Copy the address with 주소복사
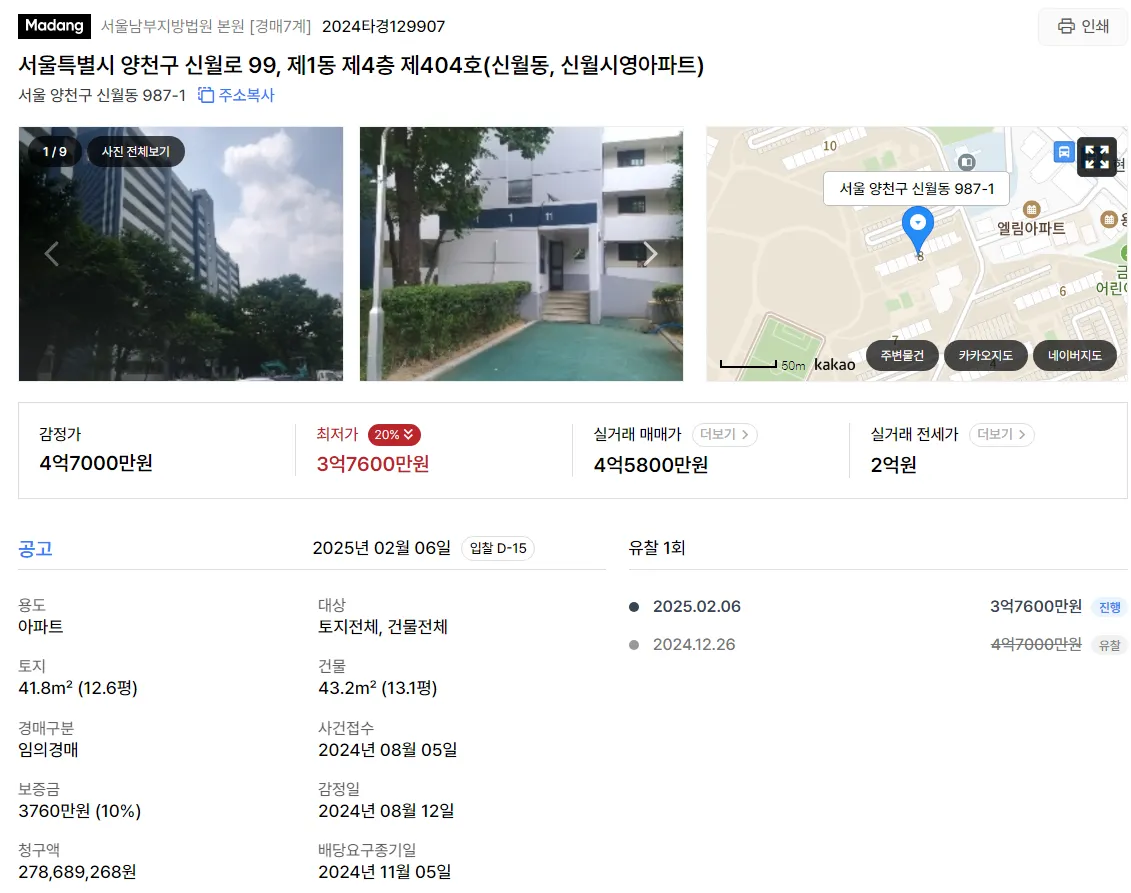The height and width of the screenshot is (893, 1131). (236, 95)
